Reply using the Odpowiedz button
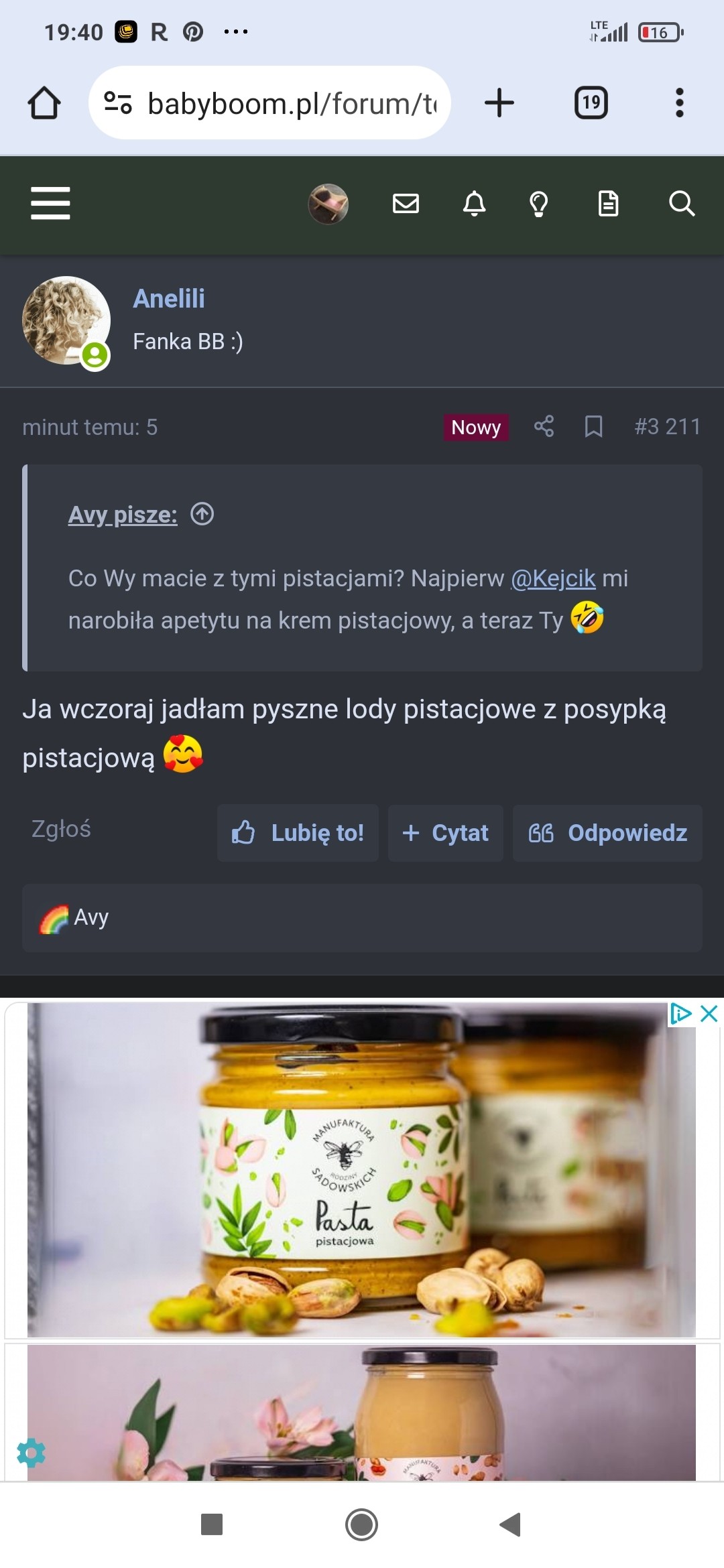 [x=607, y=833]
